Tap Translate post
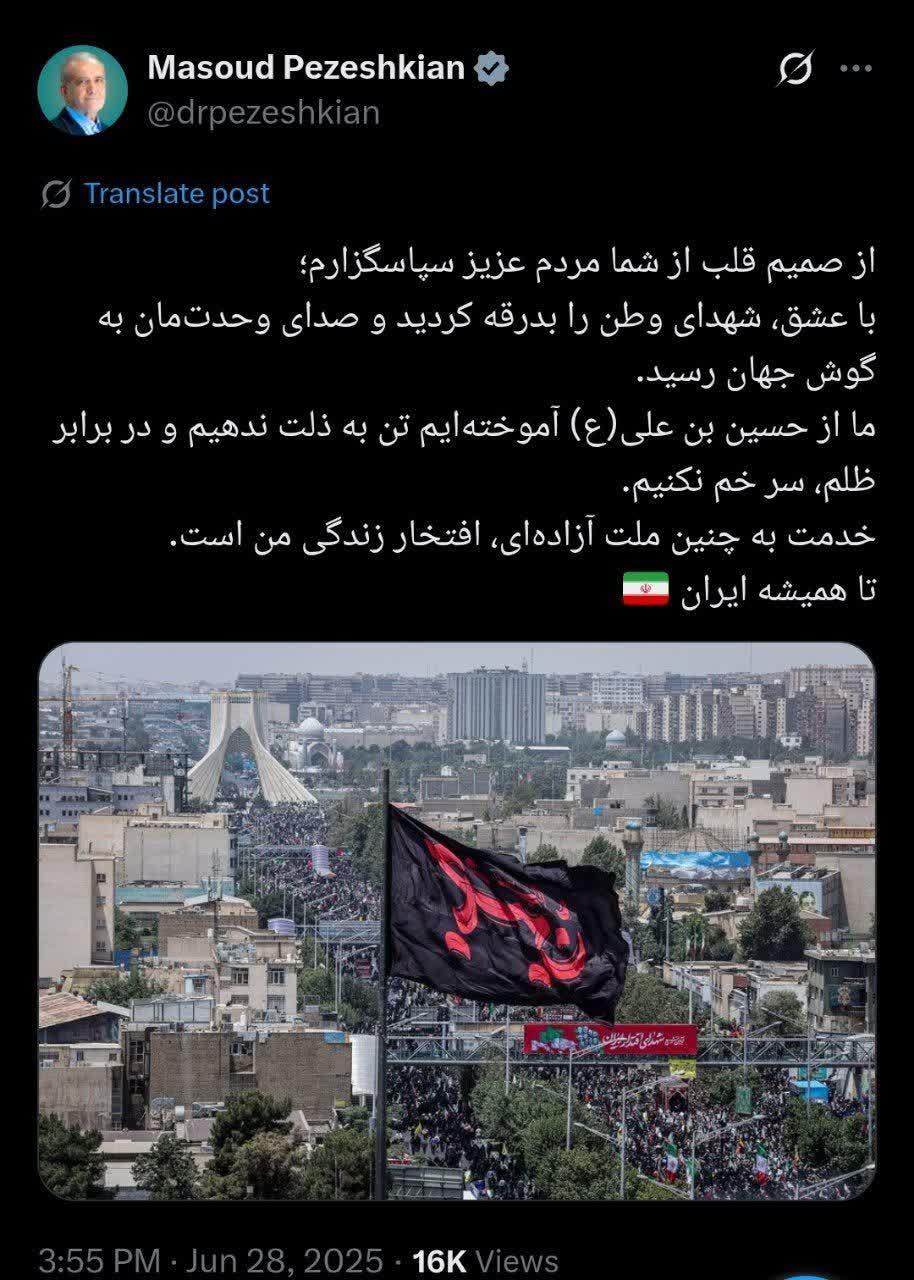The image size is (914, 1280). coord(176,193)
